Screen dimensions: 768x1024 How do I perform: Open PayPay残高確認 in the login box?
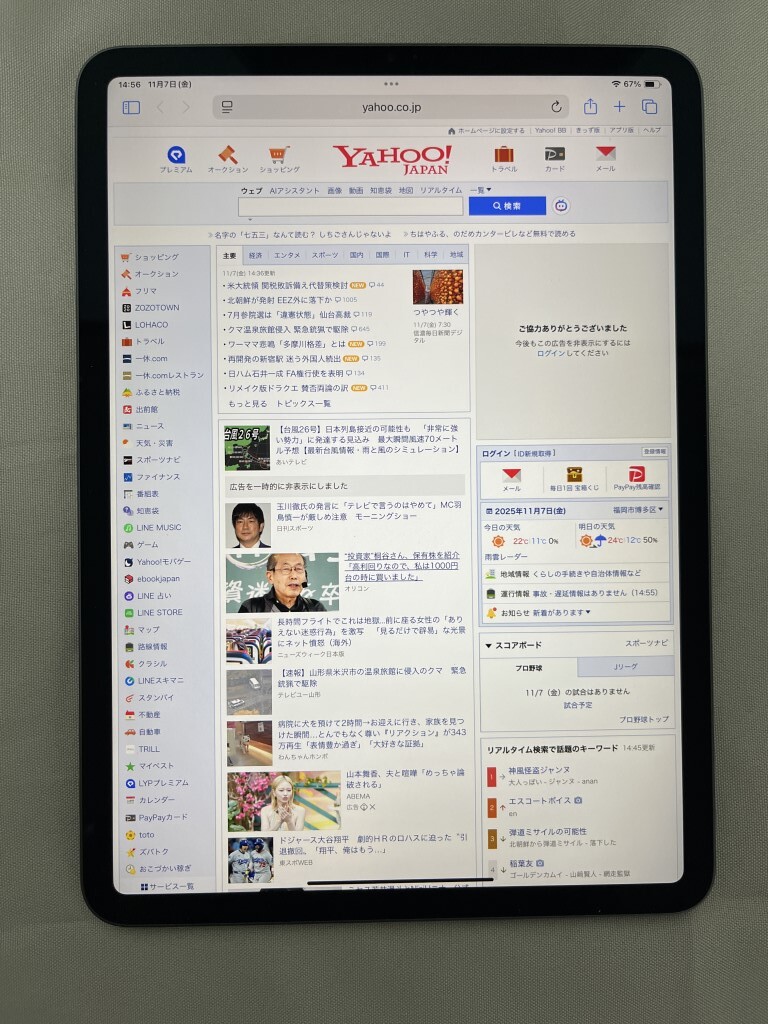point(636,479)
